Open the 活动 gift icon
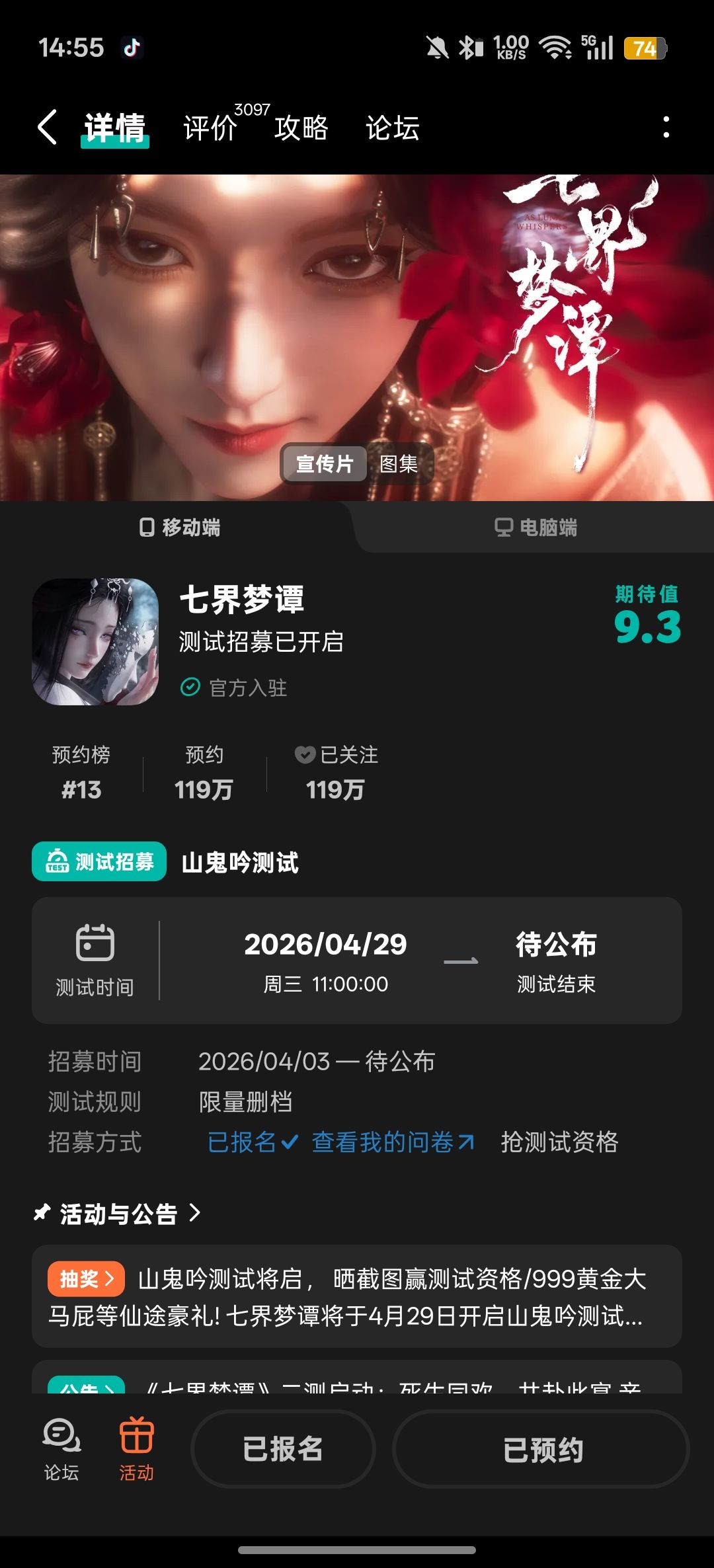 pos(137,1449)
